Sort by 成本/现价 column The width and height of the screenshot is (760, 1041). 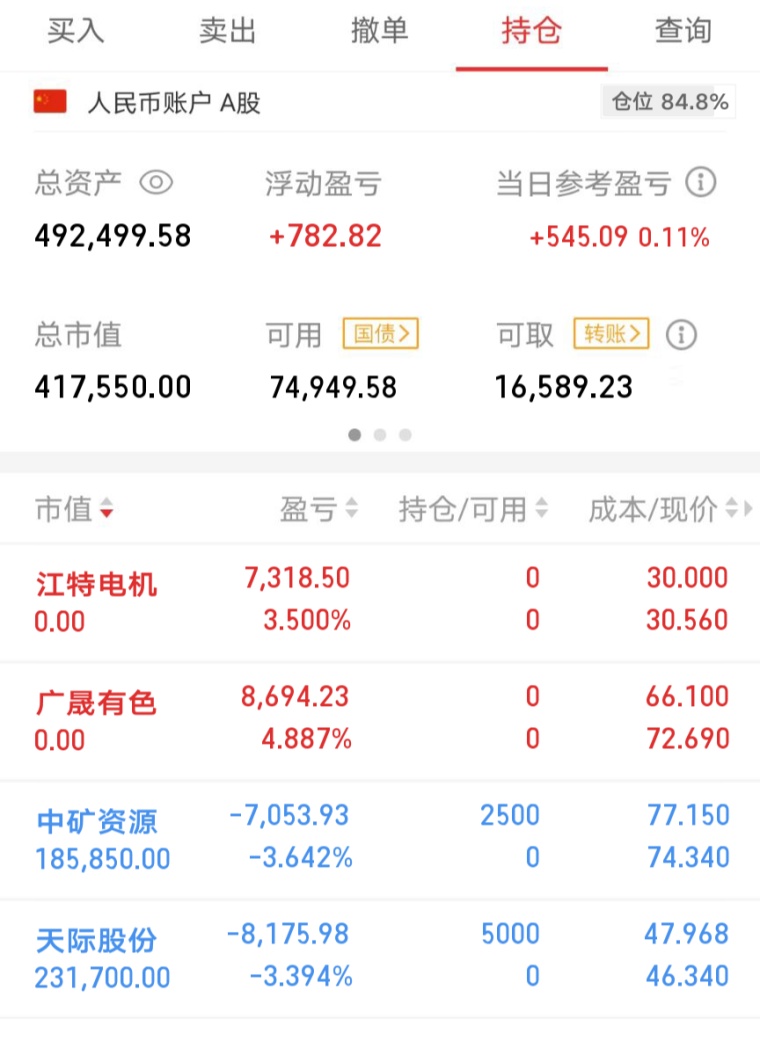[664, 510]
